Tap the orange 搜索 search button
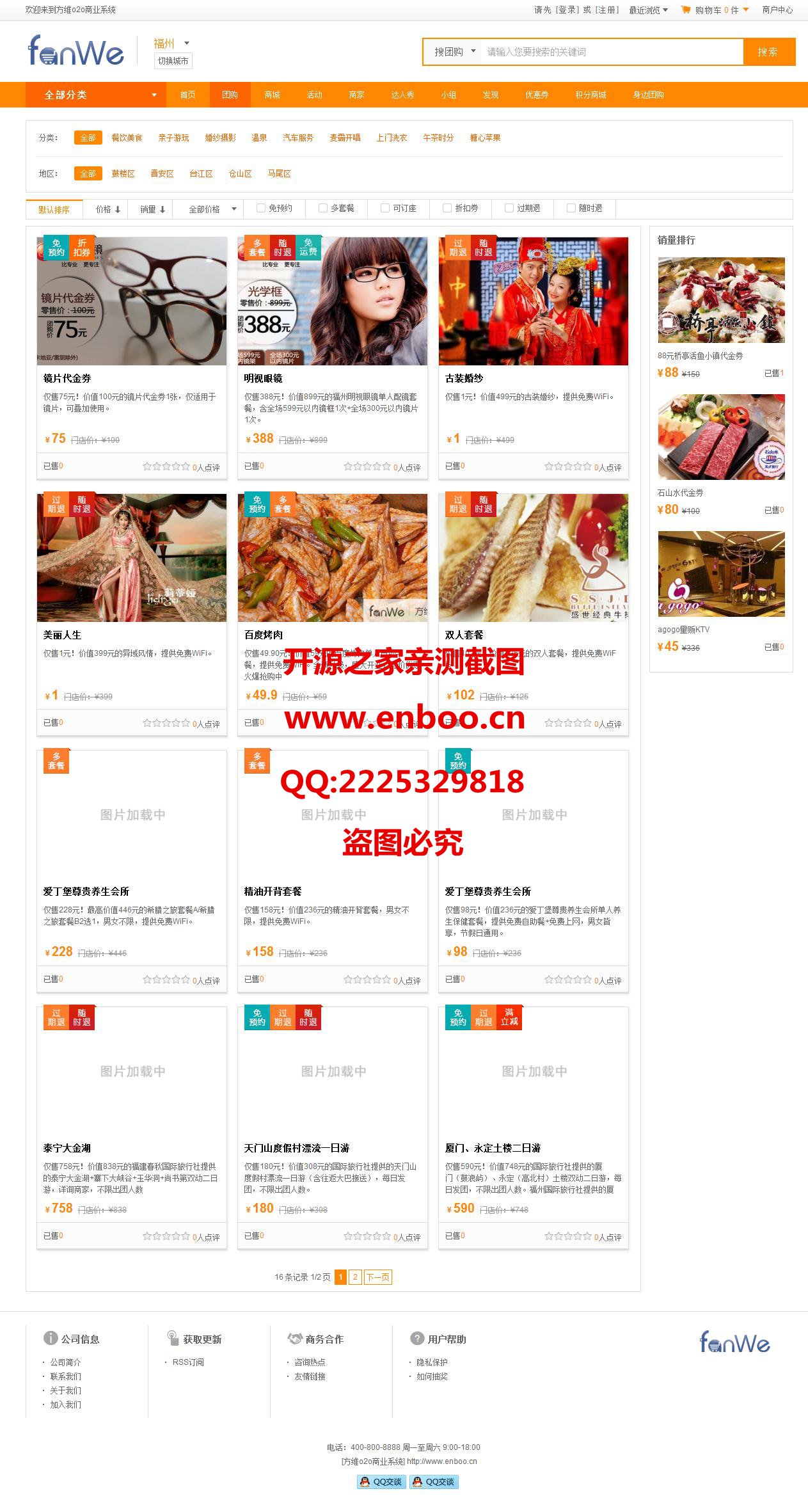The height and width of the screenshot is (1512, 808). pyautogui.click(x=768, y=52)
